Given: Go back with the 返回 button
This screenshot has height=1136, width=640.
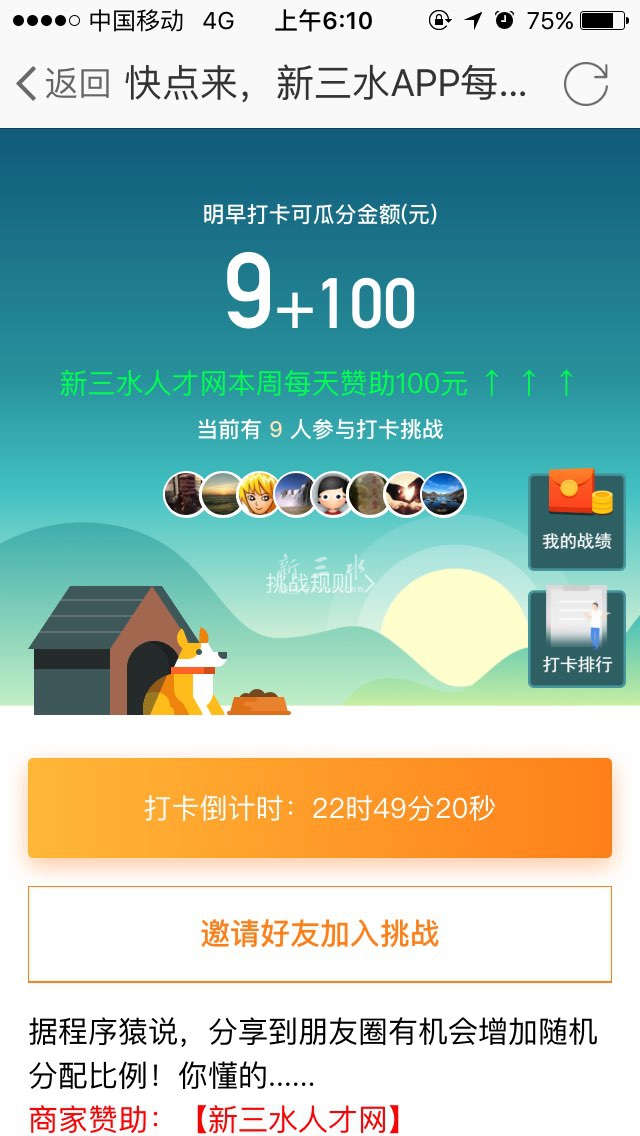Looking at the screenshot, I should [x=62, y=84].
